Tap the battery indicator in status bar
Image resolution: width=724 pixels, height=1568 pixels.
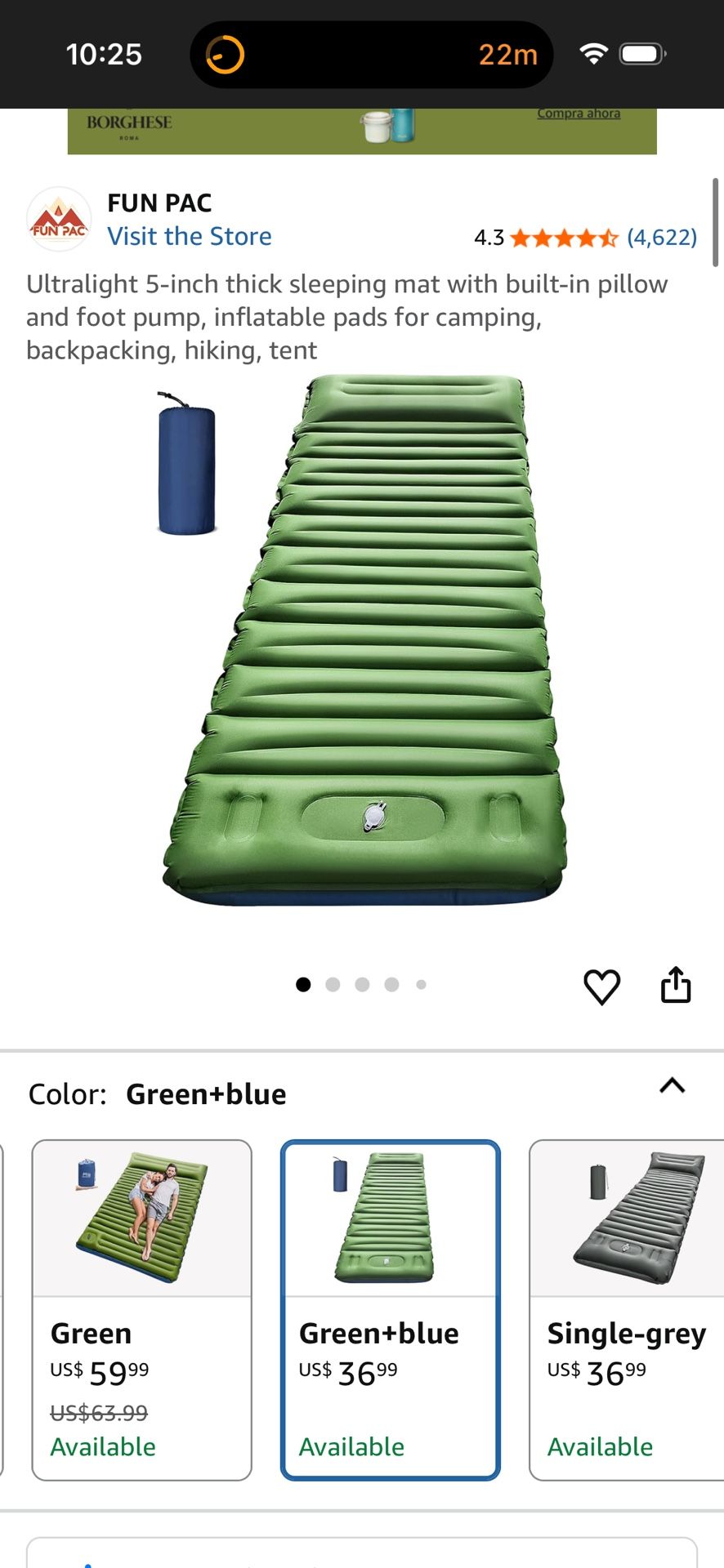click(x=641, y=52)
